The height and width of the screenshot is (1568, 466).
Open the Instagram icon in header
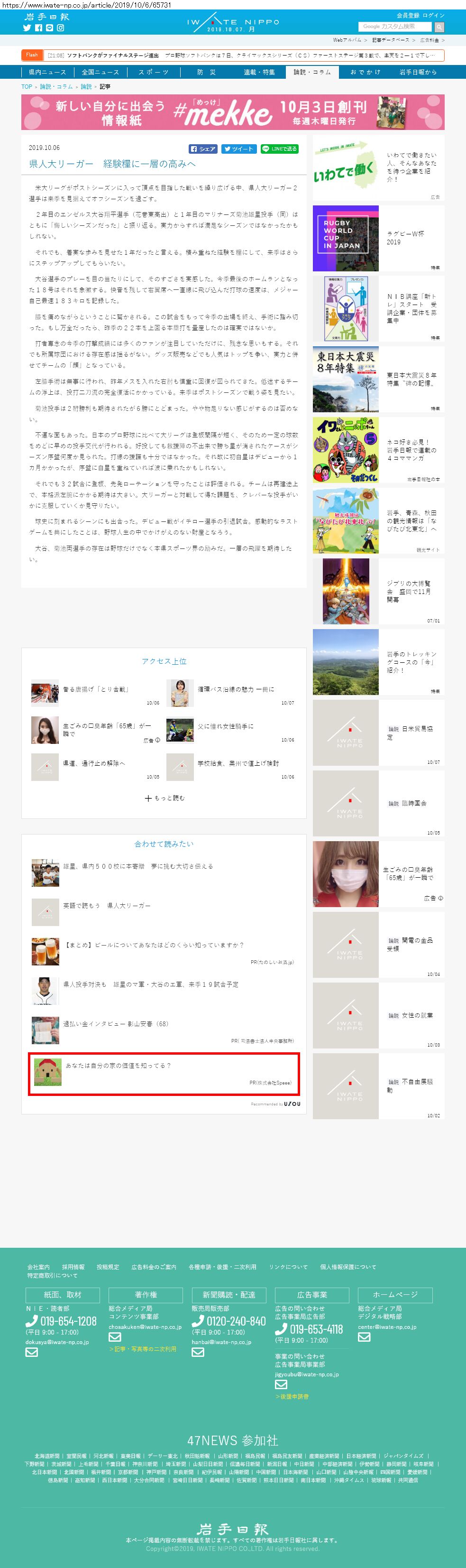pos(60,28)
